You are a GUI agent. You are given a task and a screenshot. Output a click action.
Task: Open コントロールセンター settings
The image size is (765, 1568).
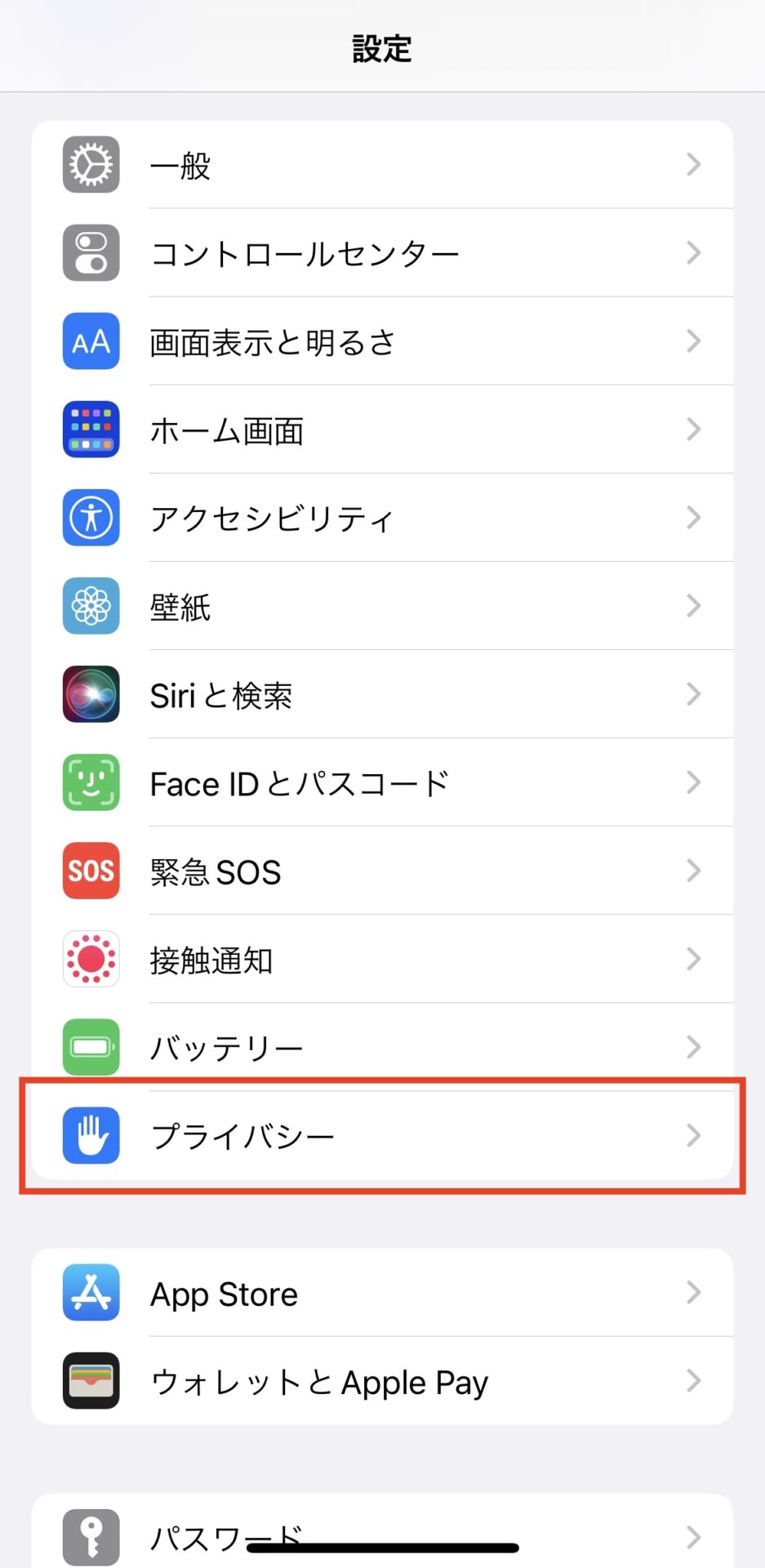(382, 253)
